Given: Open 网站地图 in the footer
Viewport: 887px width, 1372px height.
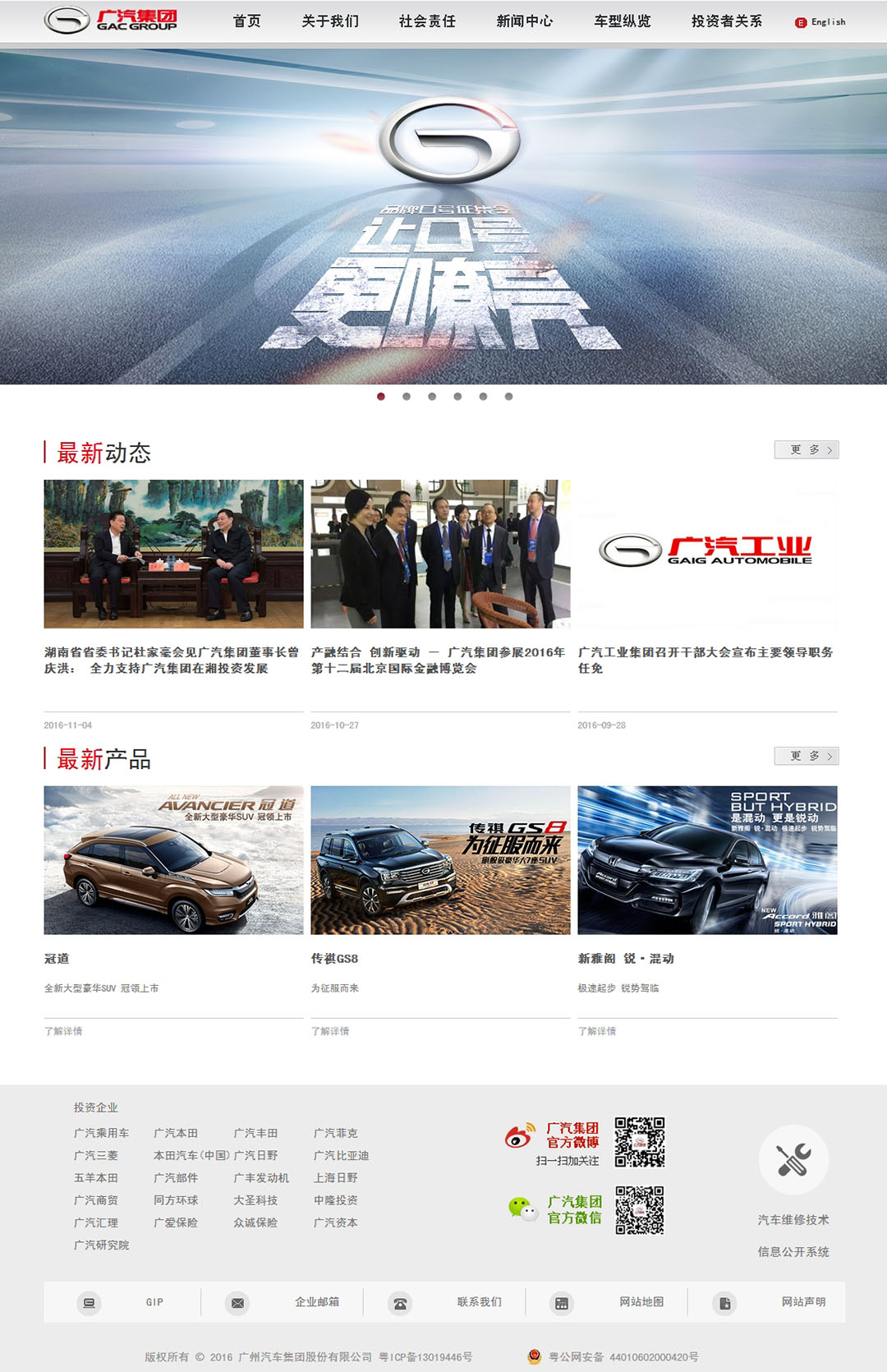Looking at the screenshot, I should click(641, 1302).
